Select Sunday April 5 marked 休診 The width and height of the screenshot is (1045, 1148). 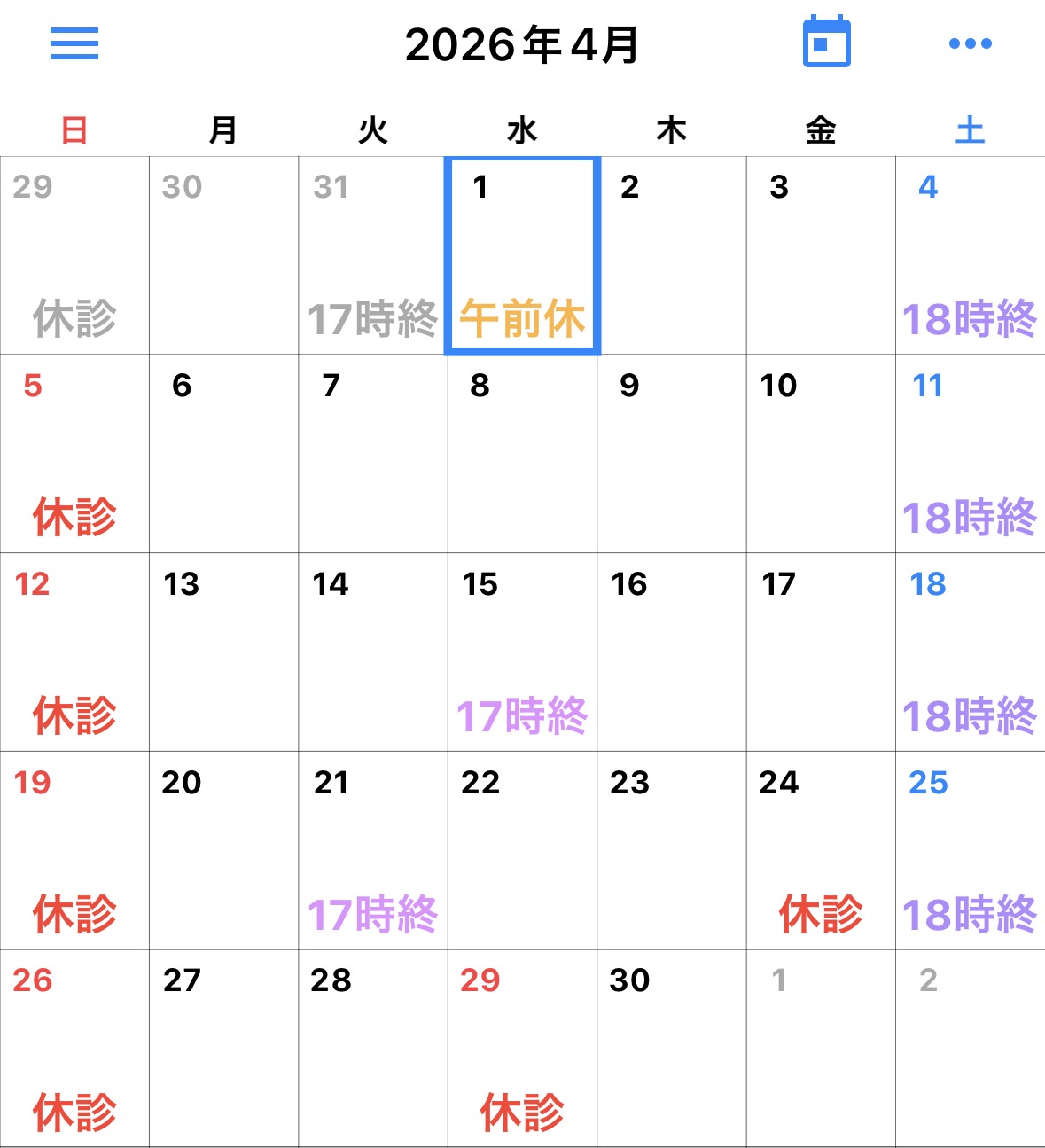coord(74,454)
